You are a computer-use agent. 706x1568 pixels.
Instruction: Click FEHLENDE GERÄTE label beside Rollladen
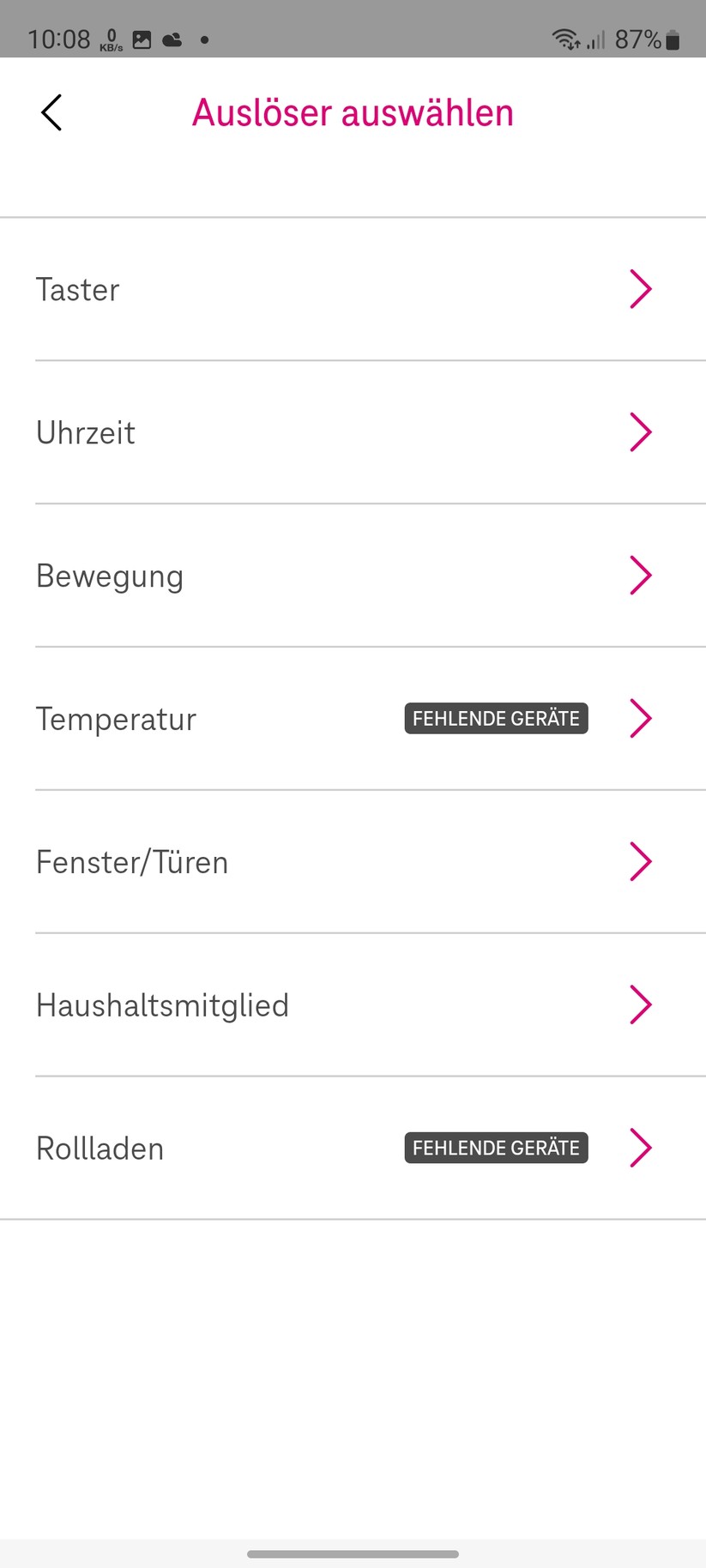pos(496,1148)
